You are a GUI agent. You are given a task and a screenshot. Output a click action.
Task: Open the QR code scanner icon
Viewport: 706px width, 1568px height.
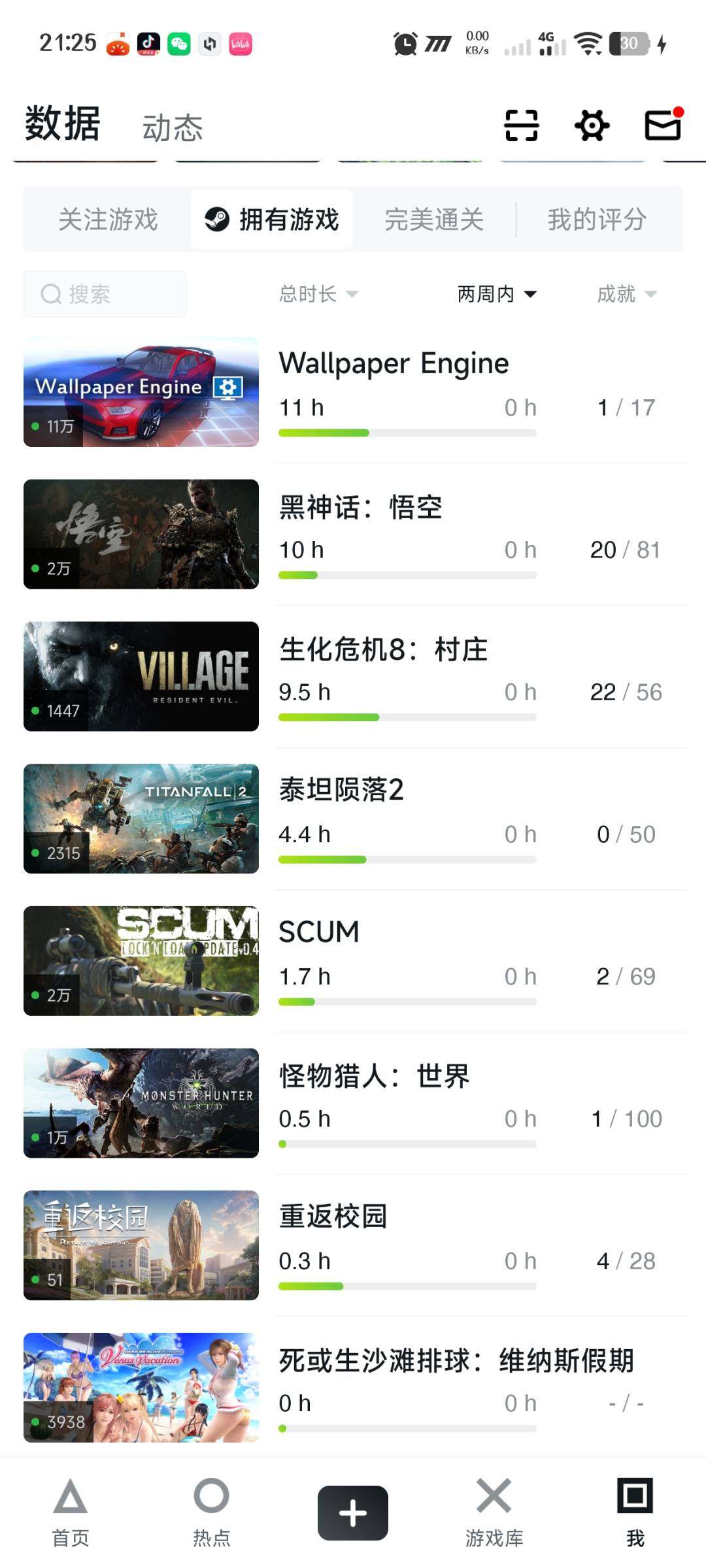521,125
